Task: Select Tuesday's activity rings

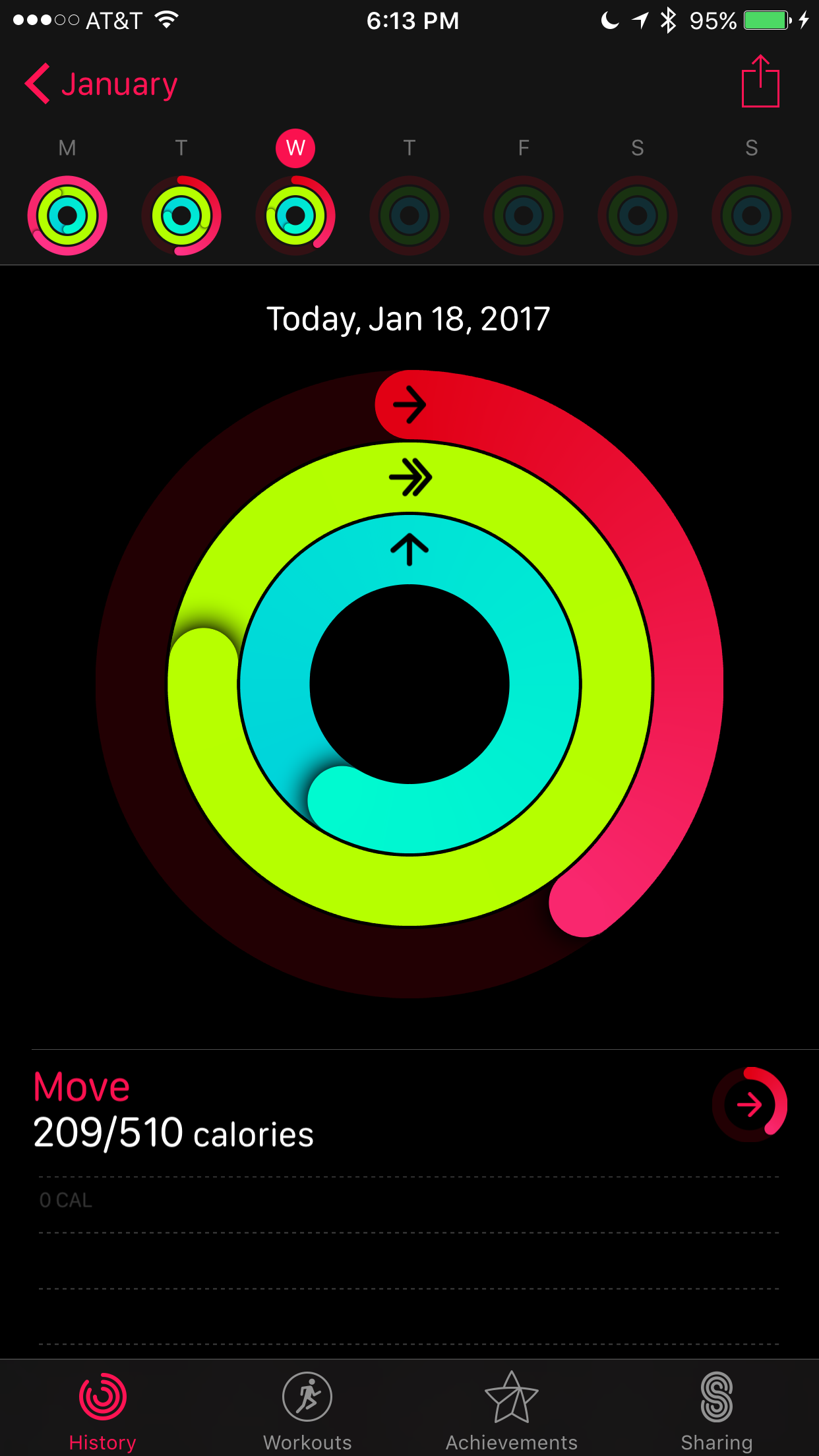Action: click(x=181, y=215)
